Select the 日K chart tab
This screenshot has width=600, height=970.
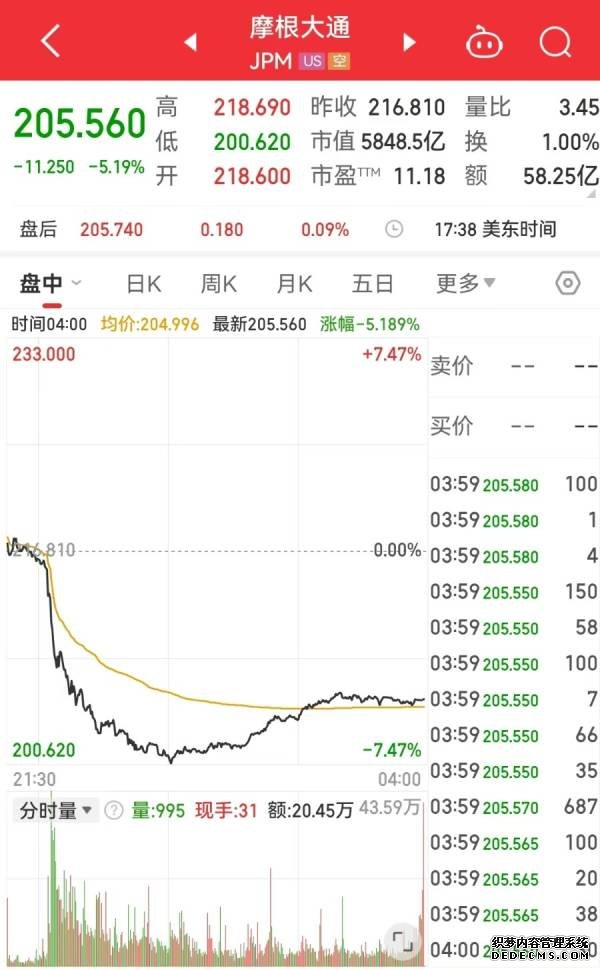click(144, 284)
